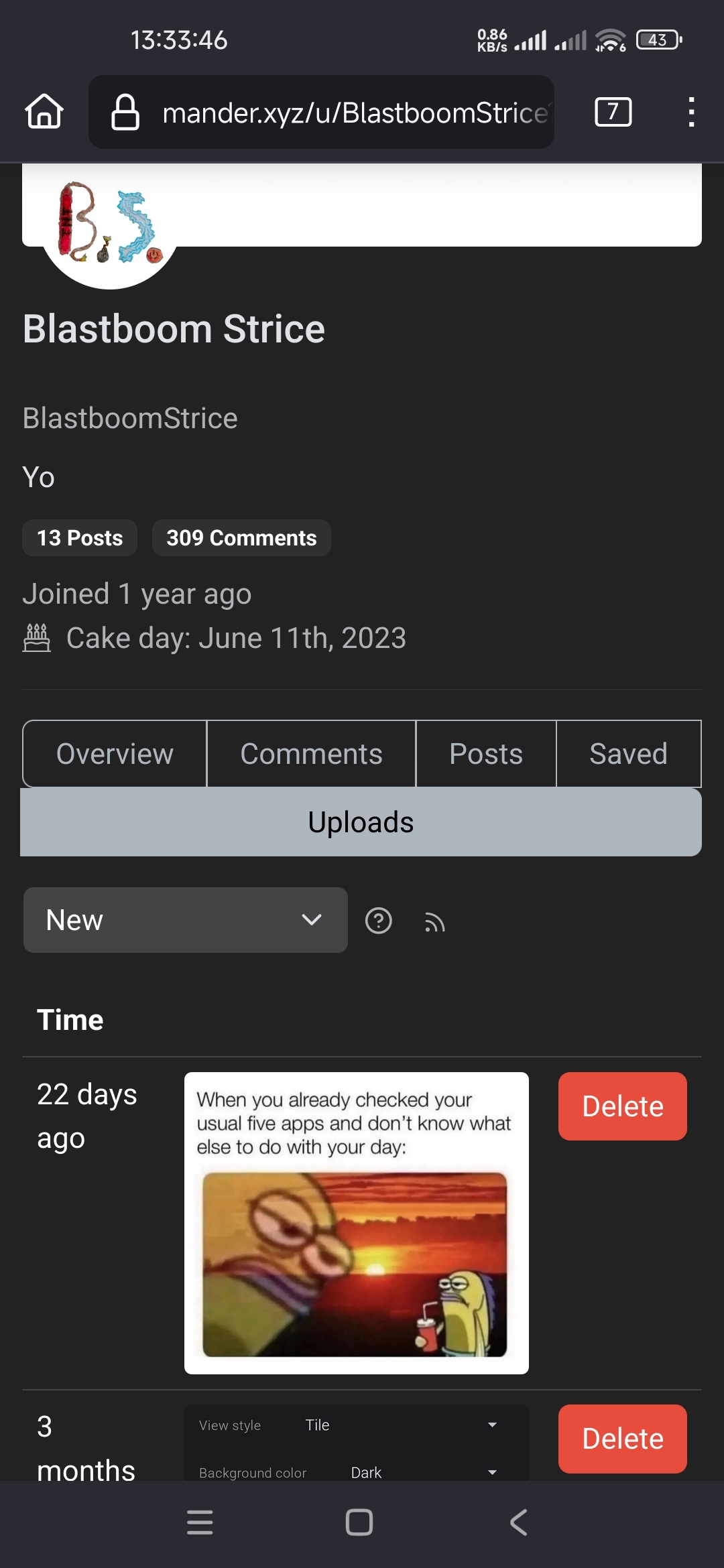Switch to the Comments tab
Viewport: 724px width, 1568px height.
[x=311, y=754]
